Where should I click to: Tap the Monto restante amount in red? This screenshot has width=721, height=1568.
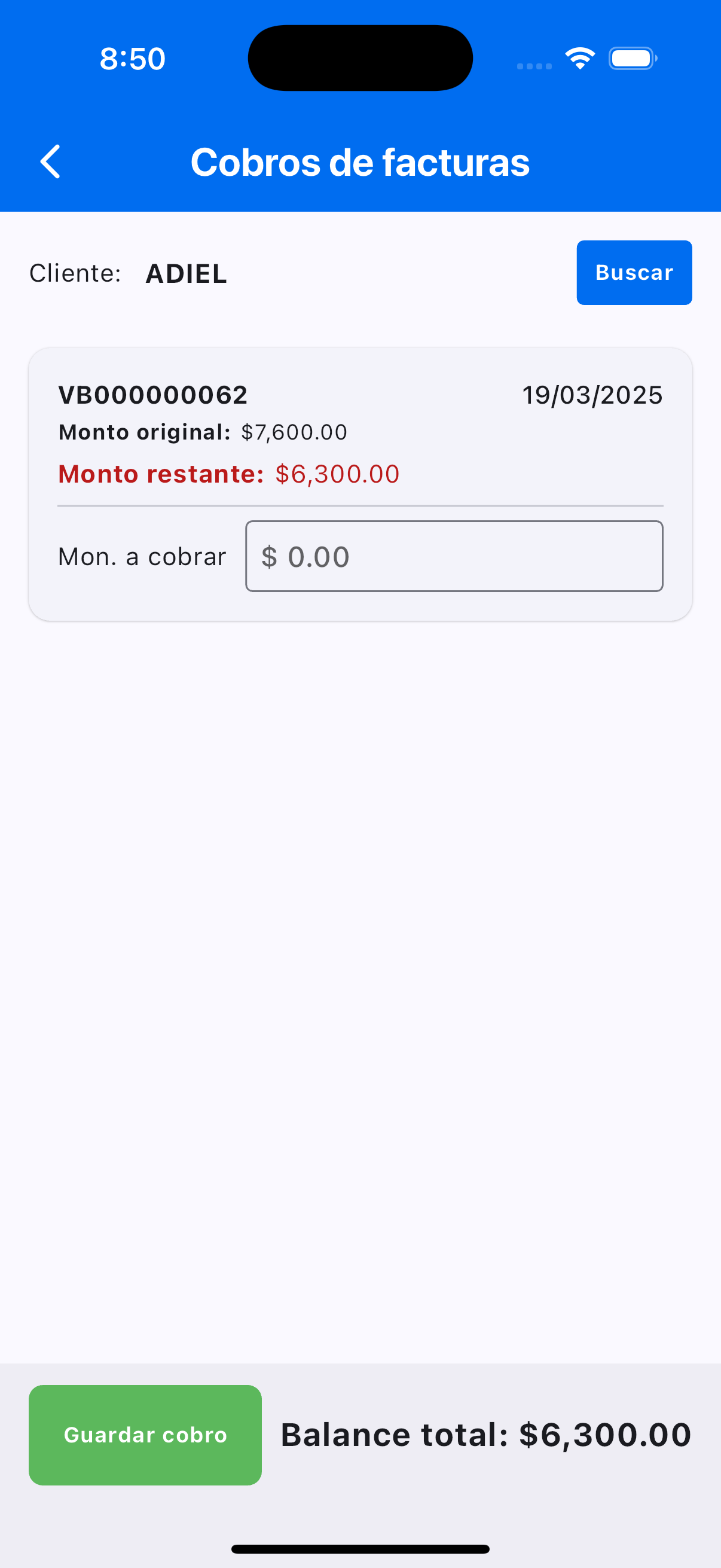337,473
